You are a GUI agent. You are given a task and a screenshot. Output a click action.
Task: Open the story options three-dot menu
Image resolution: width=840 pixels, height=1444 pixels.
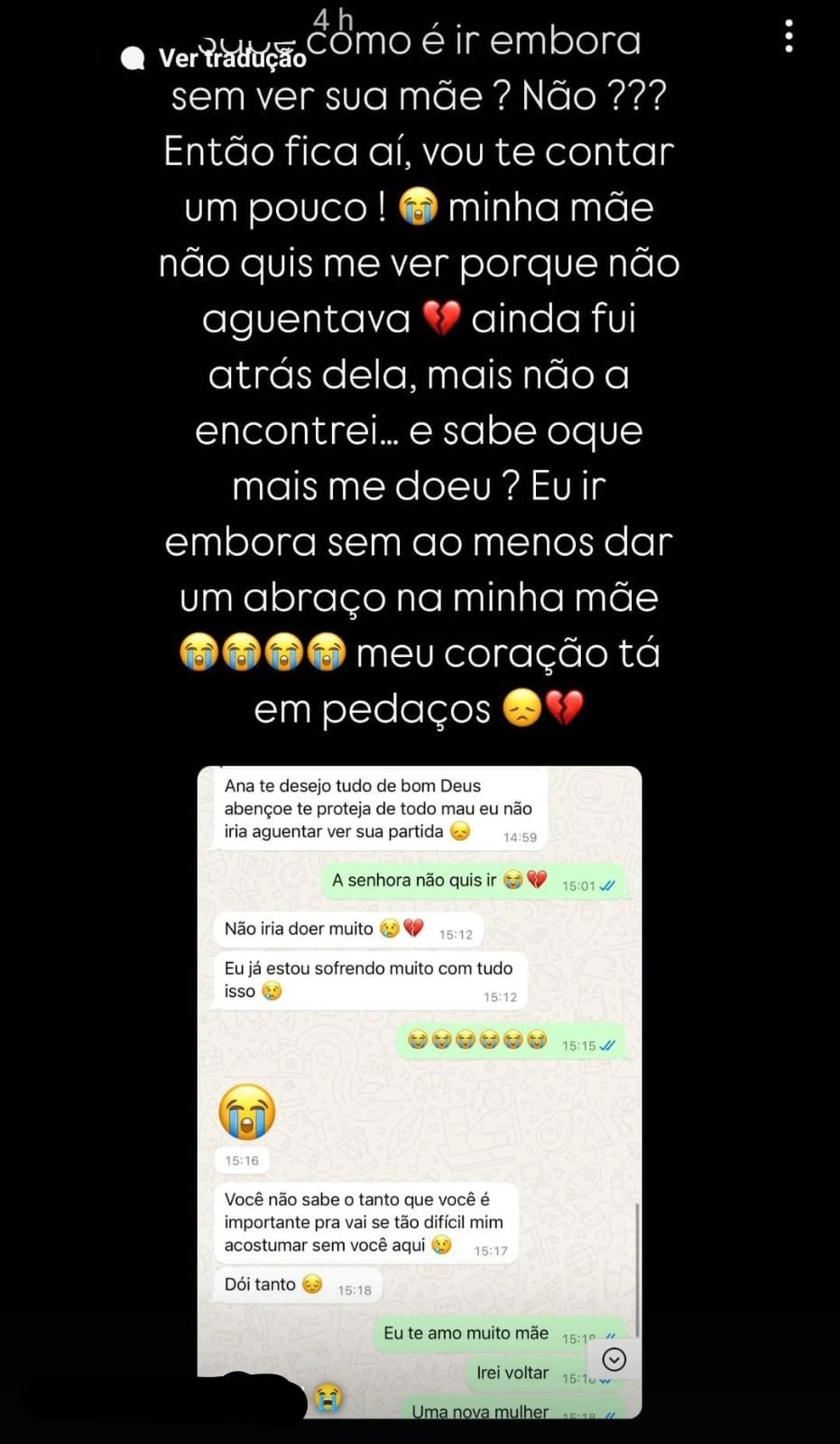point(789,36)
